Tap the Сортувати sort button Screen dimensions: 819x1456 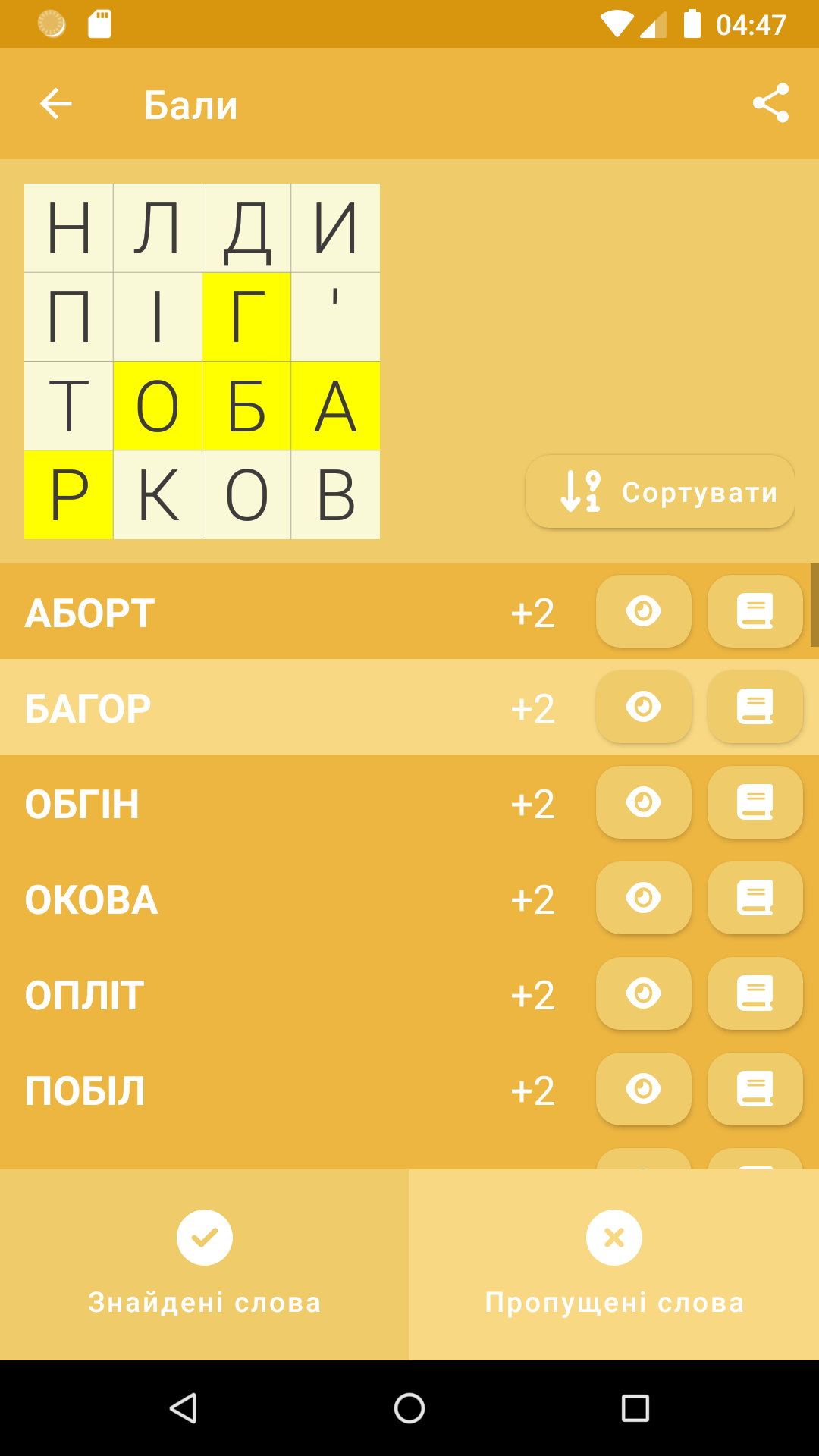coord(660,492)
